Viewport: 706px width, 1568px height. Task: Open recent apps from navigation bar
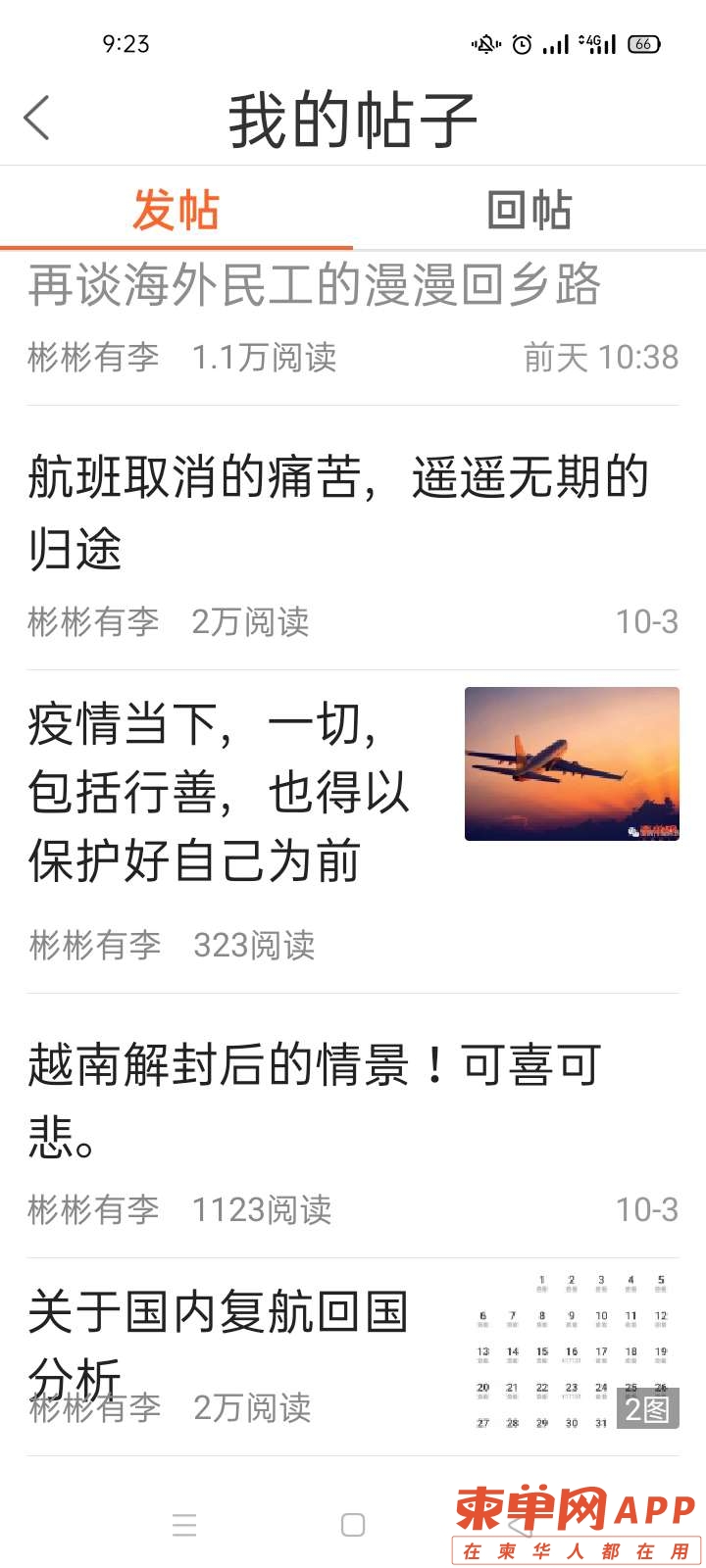coord(184,1525)
